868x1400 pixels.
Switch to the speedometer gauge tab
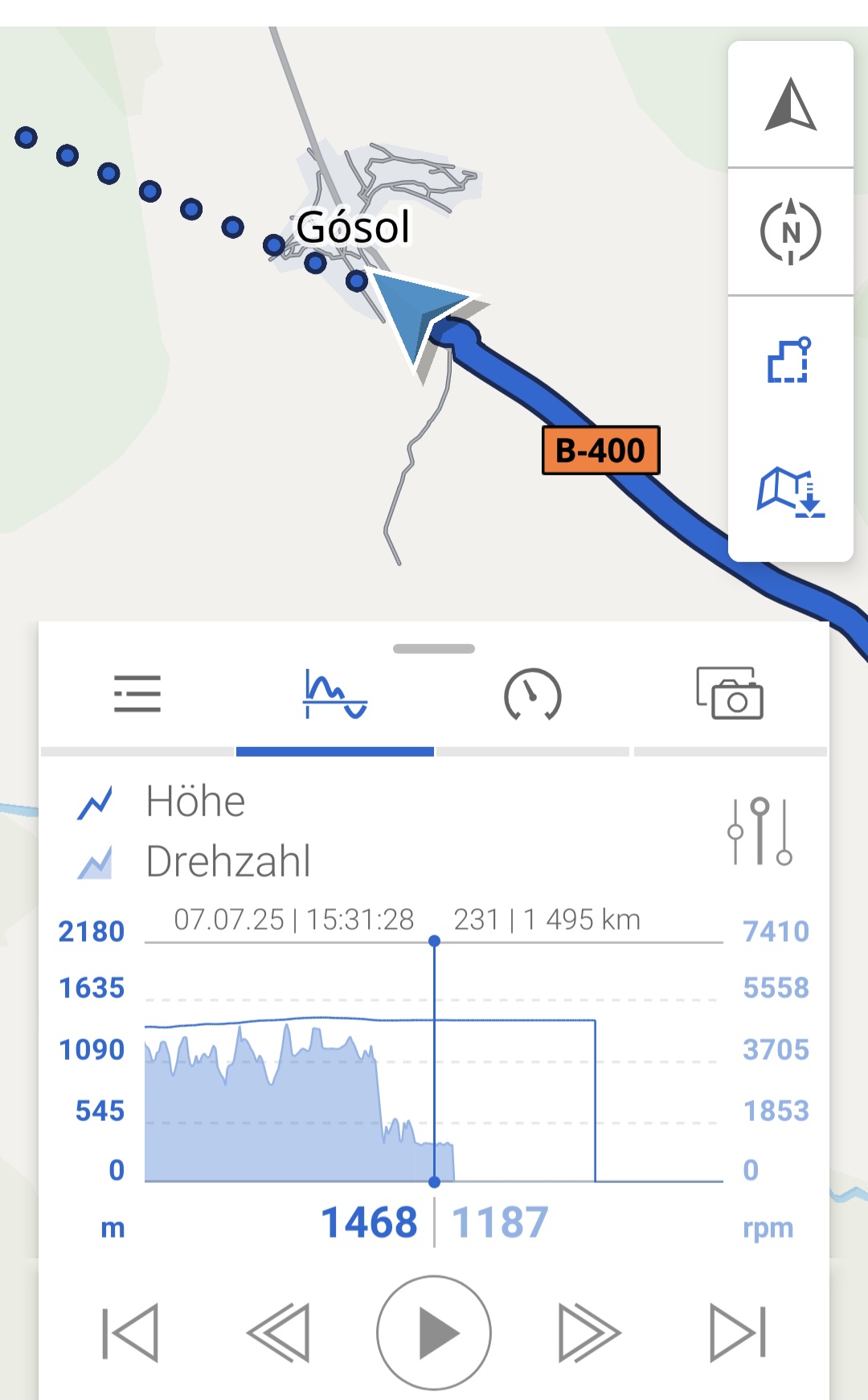click(x=532, y=694)
